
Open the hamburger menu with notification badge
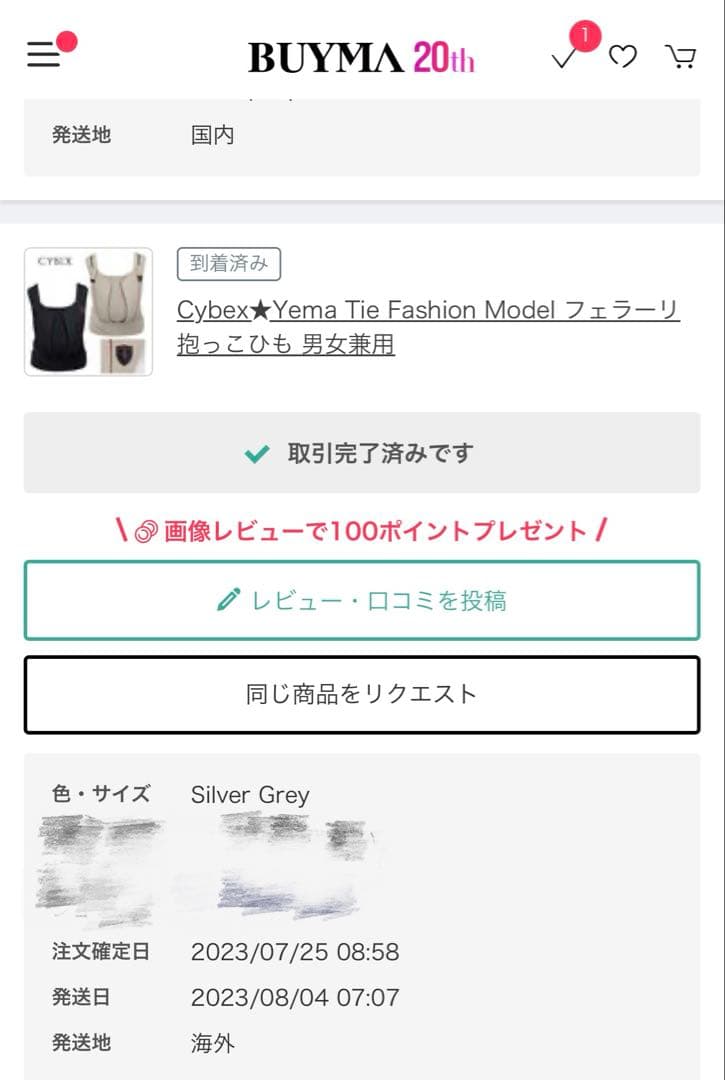pos(43,54)
